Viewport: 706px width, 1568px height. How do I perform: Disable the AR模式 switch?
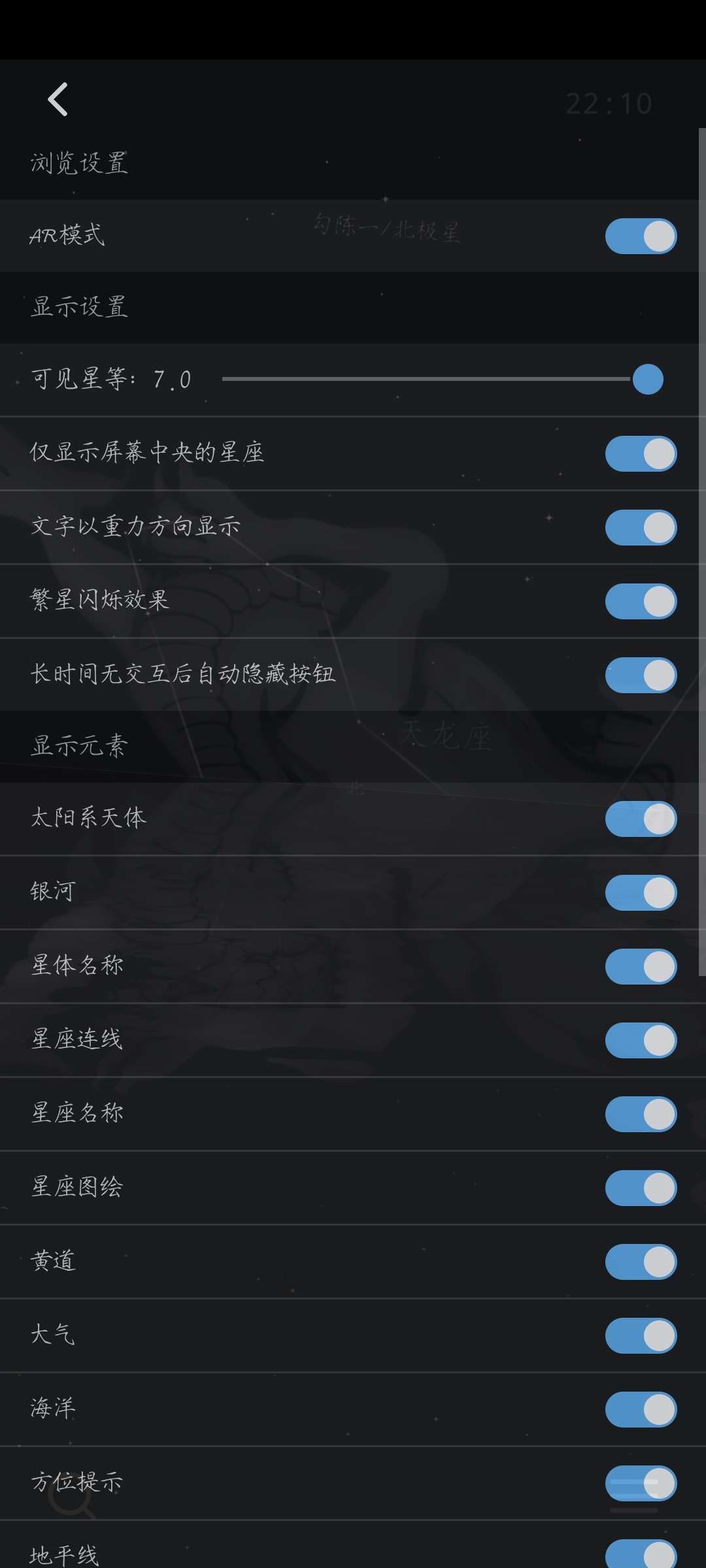point(641,236)
